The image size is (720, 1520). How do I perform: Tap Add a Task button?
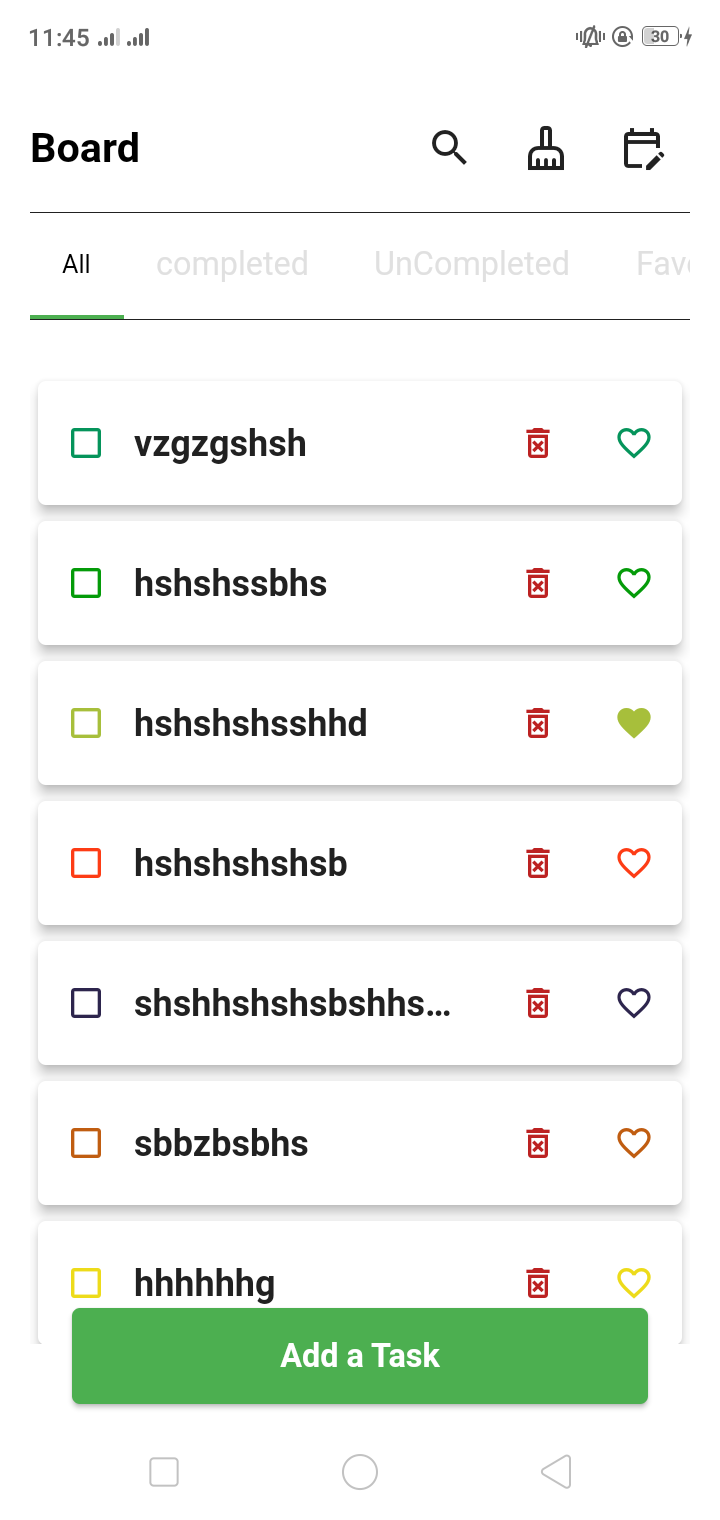tap(360, 1356)
